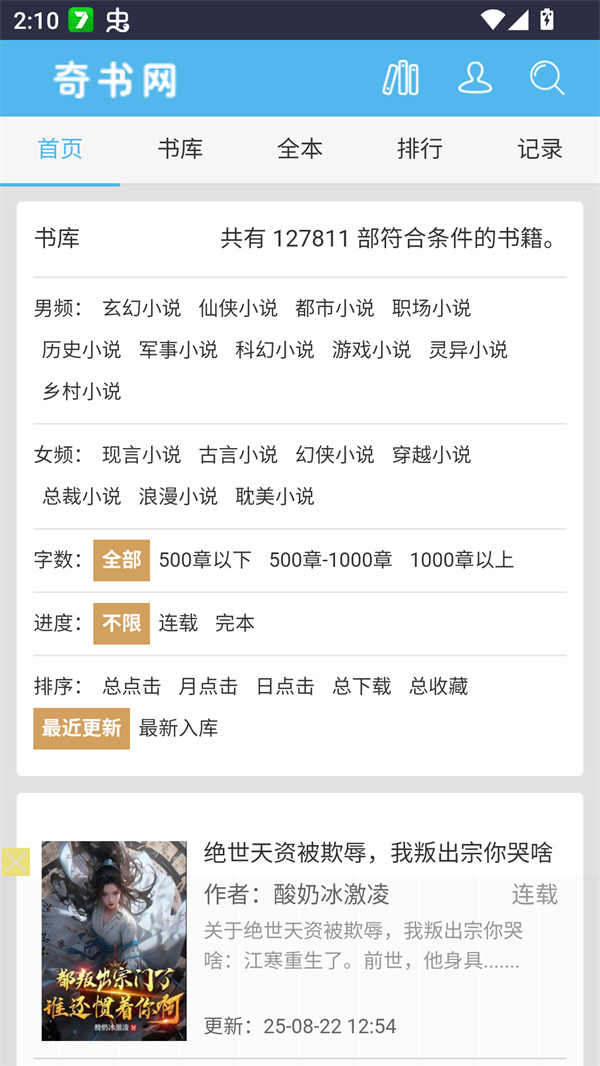Dismiss the yellow floating close button
600x1066 pixels.
[x=15, y=862]
